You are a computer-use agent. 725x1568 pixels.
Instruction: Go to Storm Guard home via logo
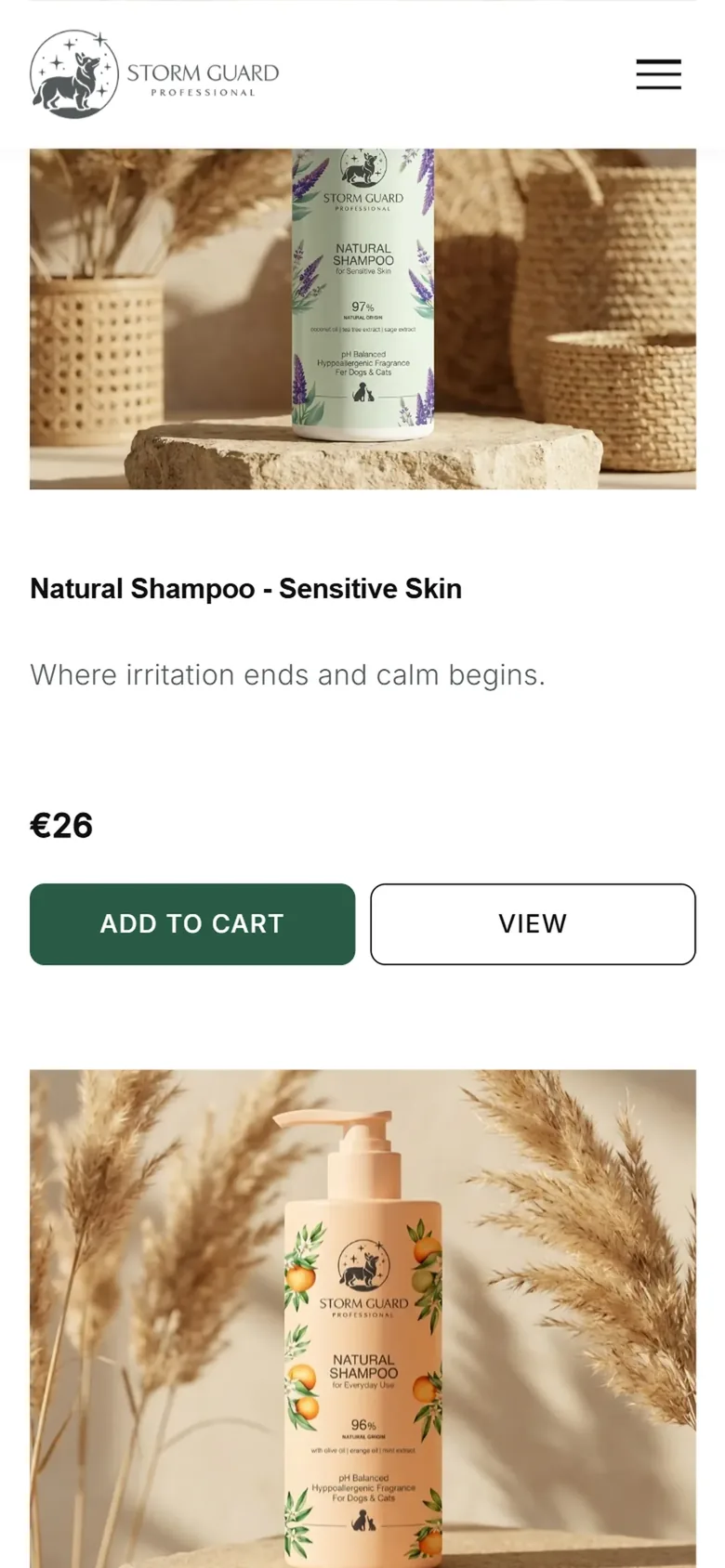click(x=154, y=74)
